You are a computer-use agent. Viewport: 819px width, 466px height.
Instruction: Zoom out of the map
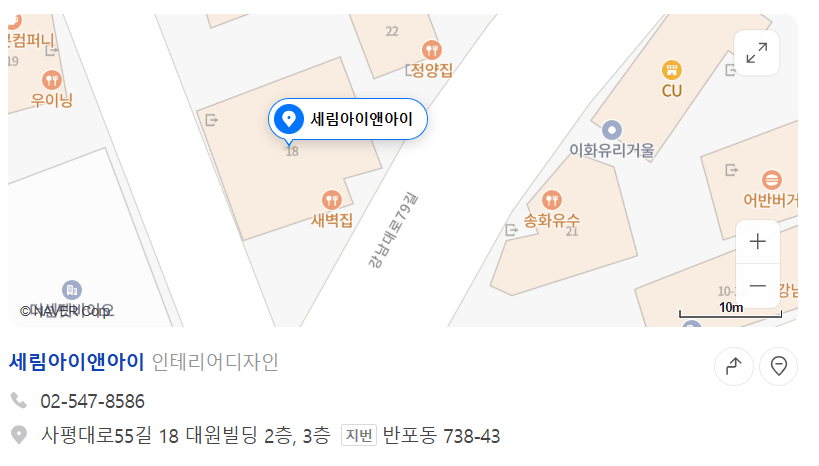[757, 286]
